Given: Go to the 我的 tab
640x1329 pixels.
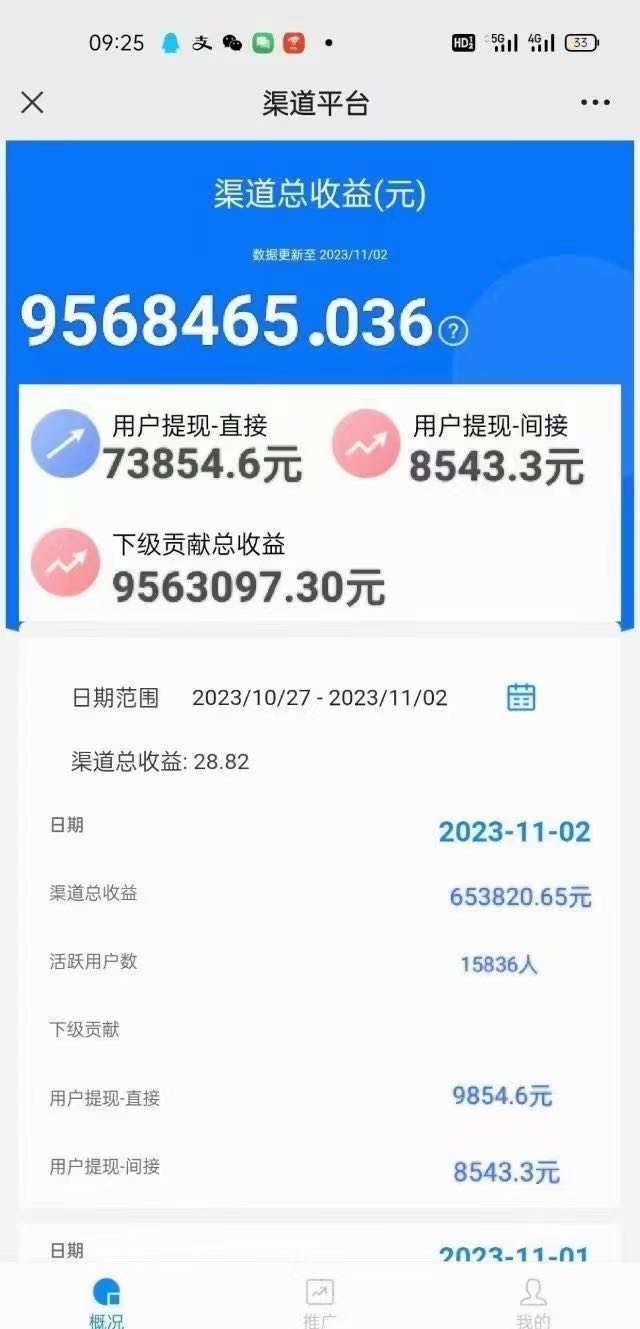Looking at the screenshot, I should pos(533,1301).
